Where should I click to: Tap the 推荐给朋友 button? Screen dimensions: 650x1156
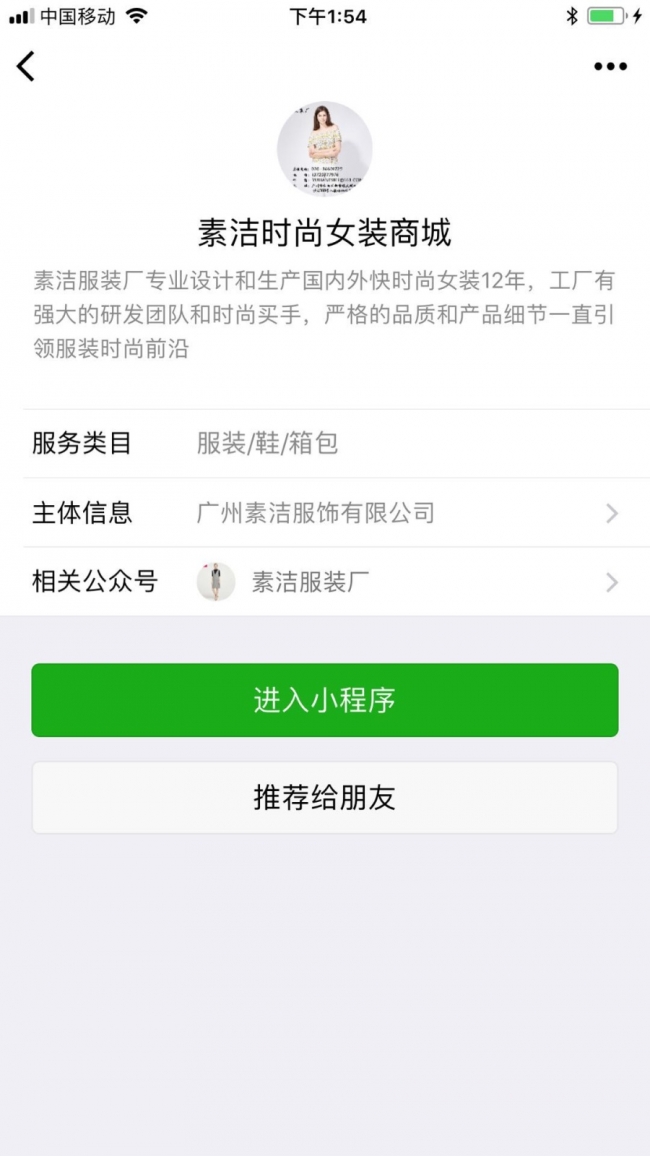[324, 798]
